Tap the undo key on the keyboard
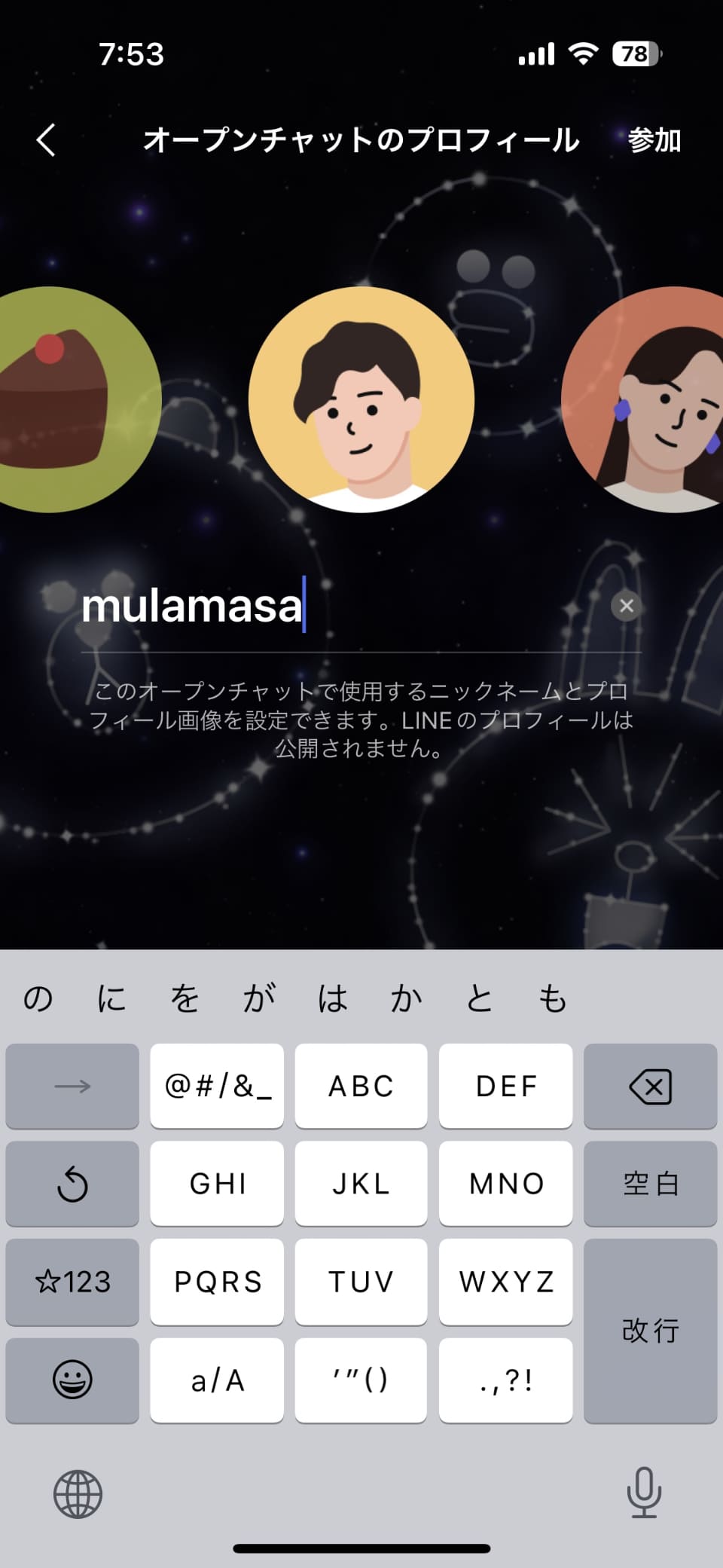 72,1184
